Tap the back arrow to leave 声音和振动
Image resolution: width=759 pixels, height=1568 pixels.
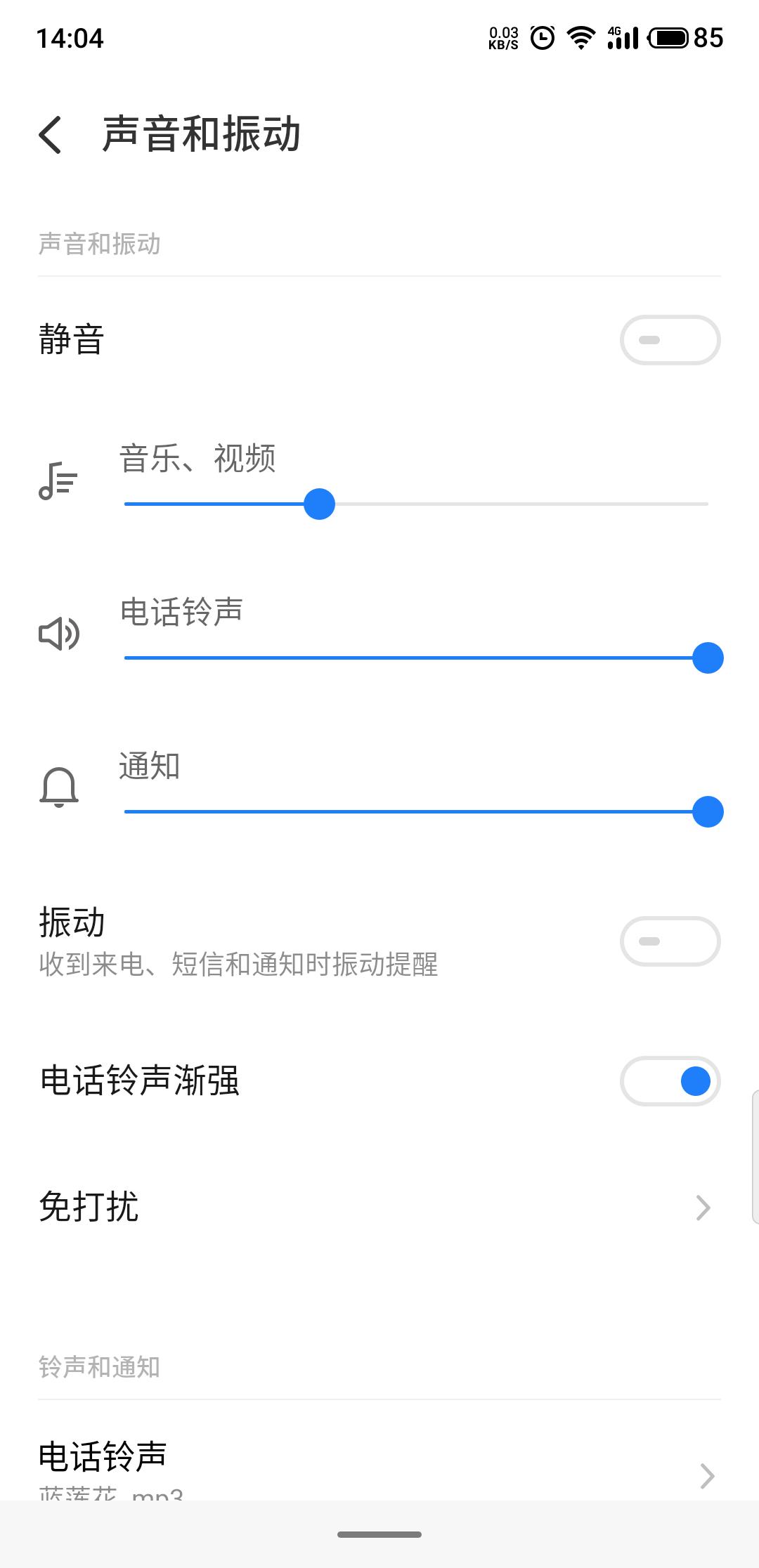point(51,133)
